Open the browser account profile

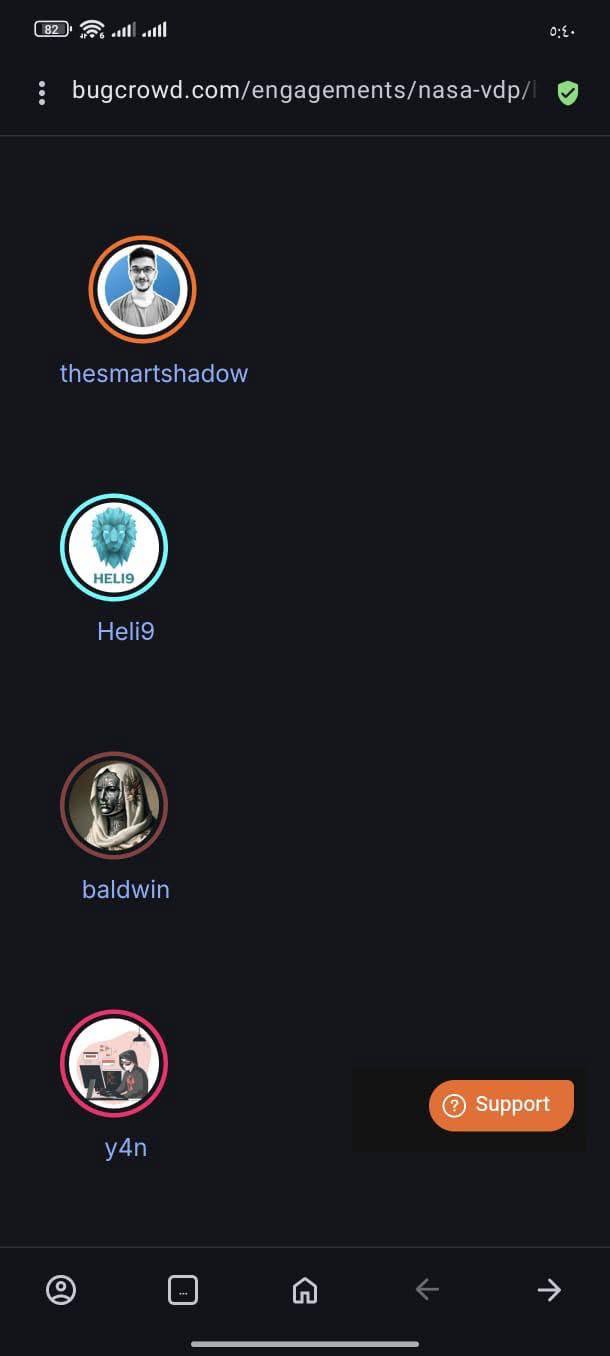coord(61,1290)
